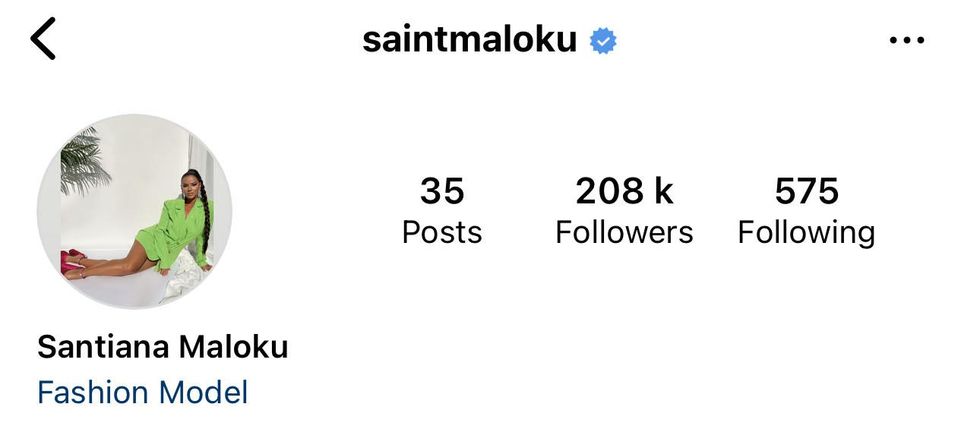Open the 575 Following list
This screenshot has height=422, width=980.
(x=806, y=211)
